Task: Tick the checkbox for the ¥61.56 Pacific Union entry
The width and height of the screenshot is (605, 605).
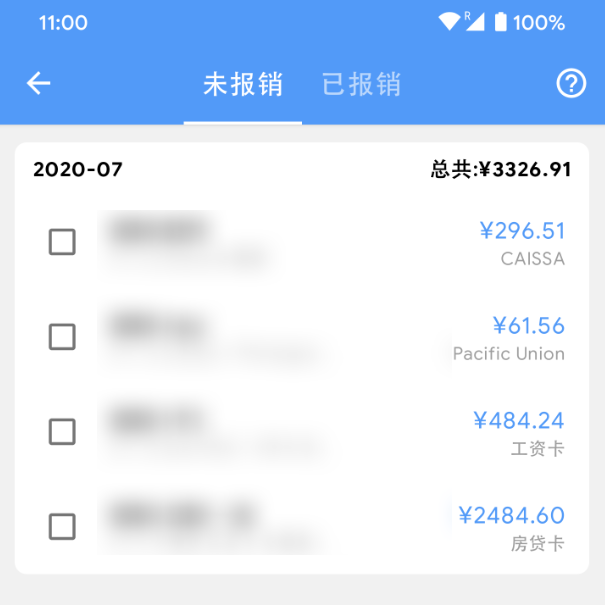Action: [62, 337]
